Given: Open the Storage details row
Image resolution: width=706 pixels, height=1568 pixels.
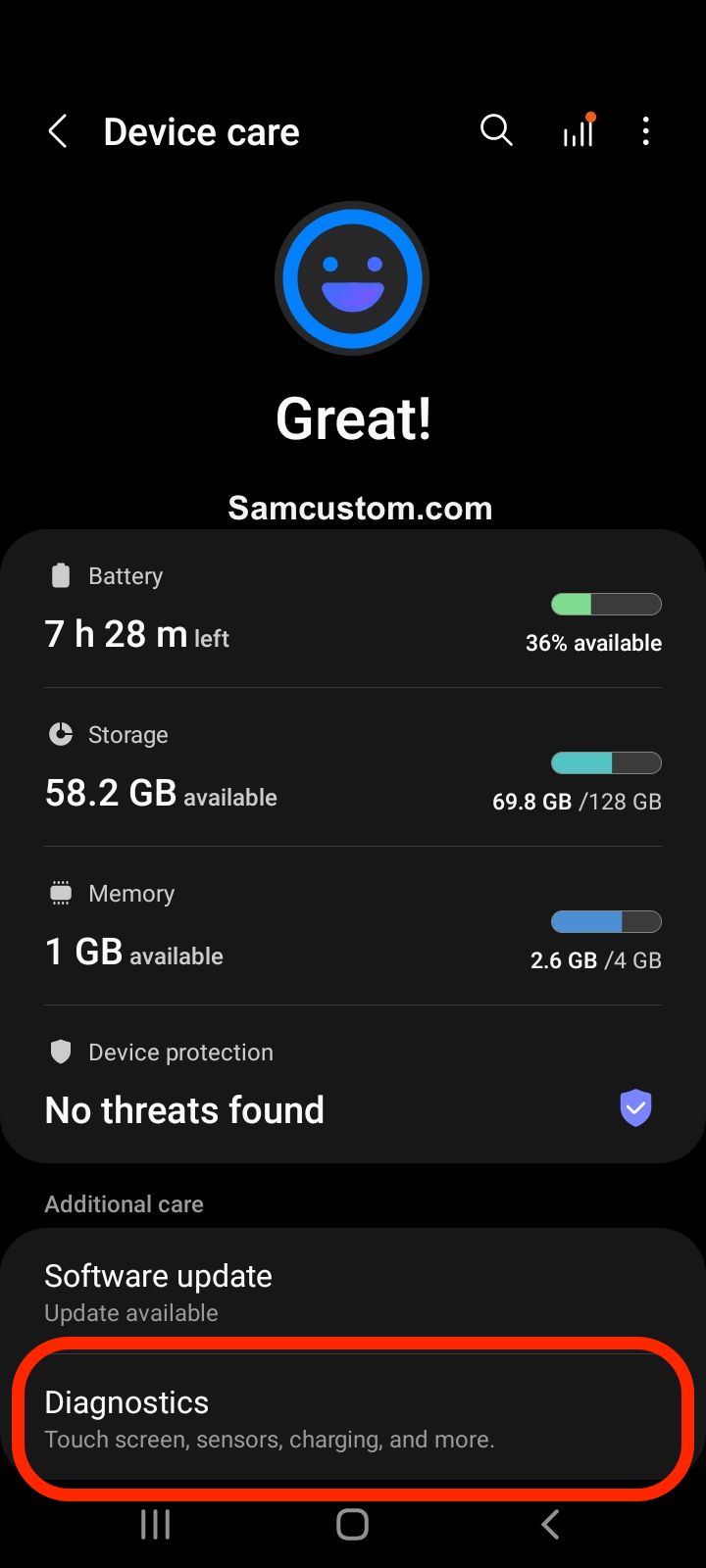Looking at the screenshot, I should [353, 767].
